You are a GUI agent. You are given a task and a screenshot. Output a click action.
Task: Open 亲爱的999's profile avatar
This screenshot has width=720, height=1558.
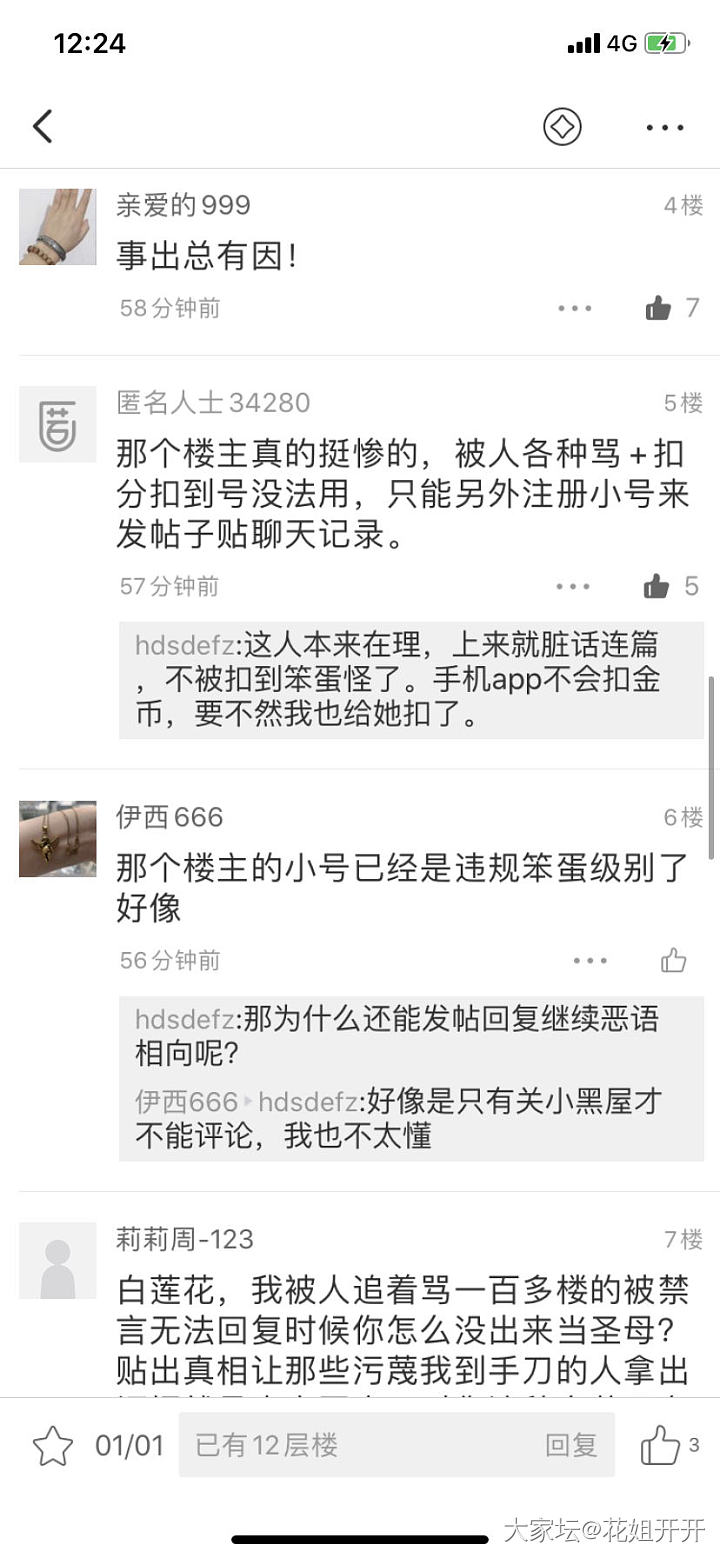[x=58, y=227]
